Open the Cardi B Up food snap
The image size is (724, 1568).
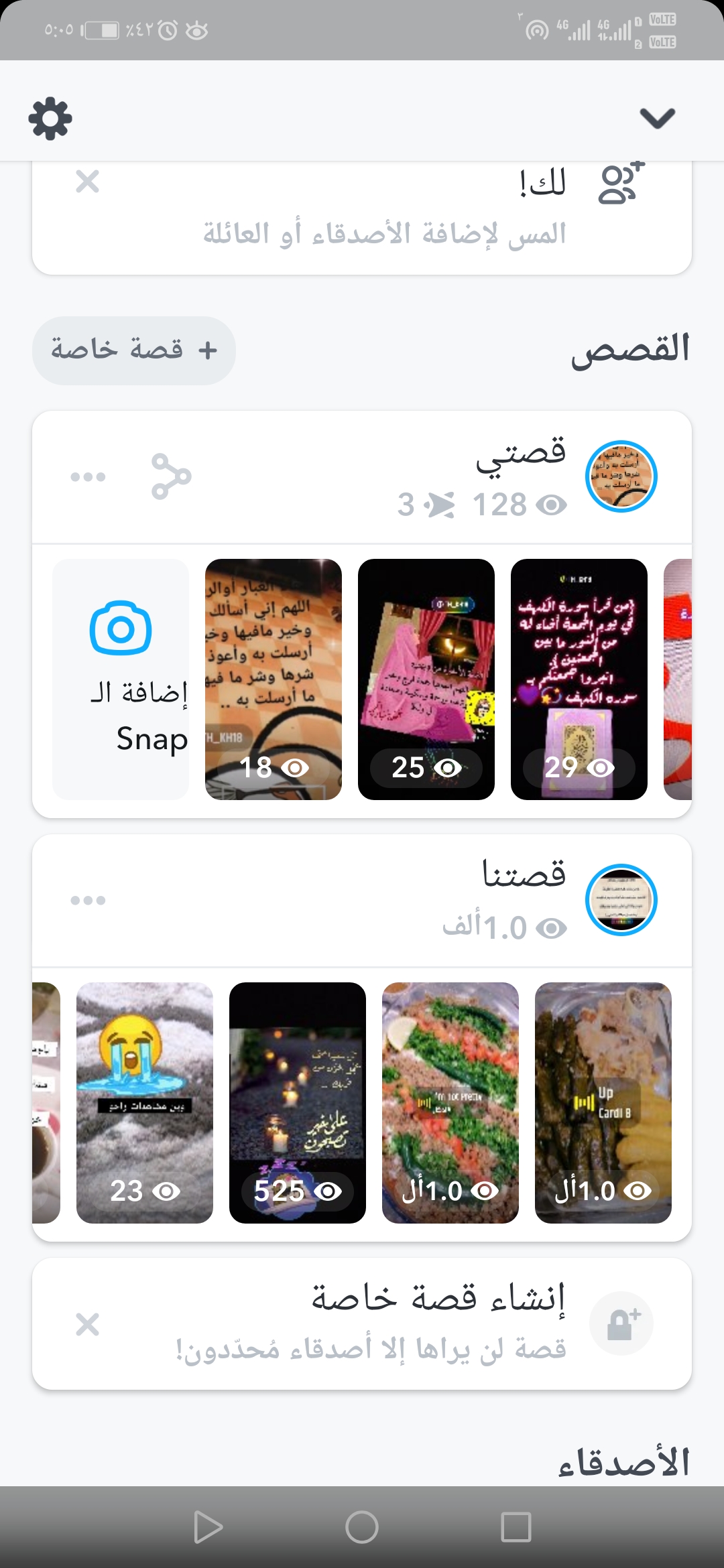pos(603,1102)
